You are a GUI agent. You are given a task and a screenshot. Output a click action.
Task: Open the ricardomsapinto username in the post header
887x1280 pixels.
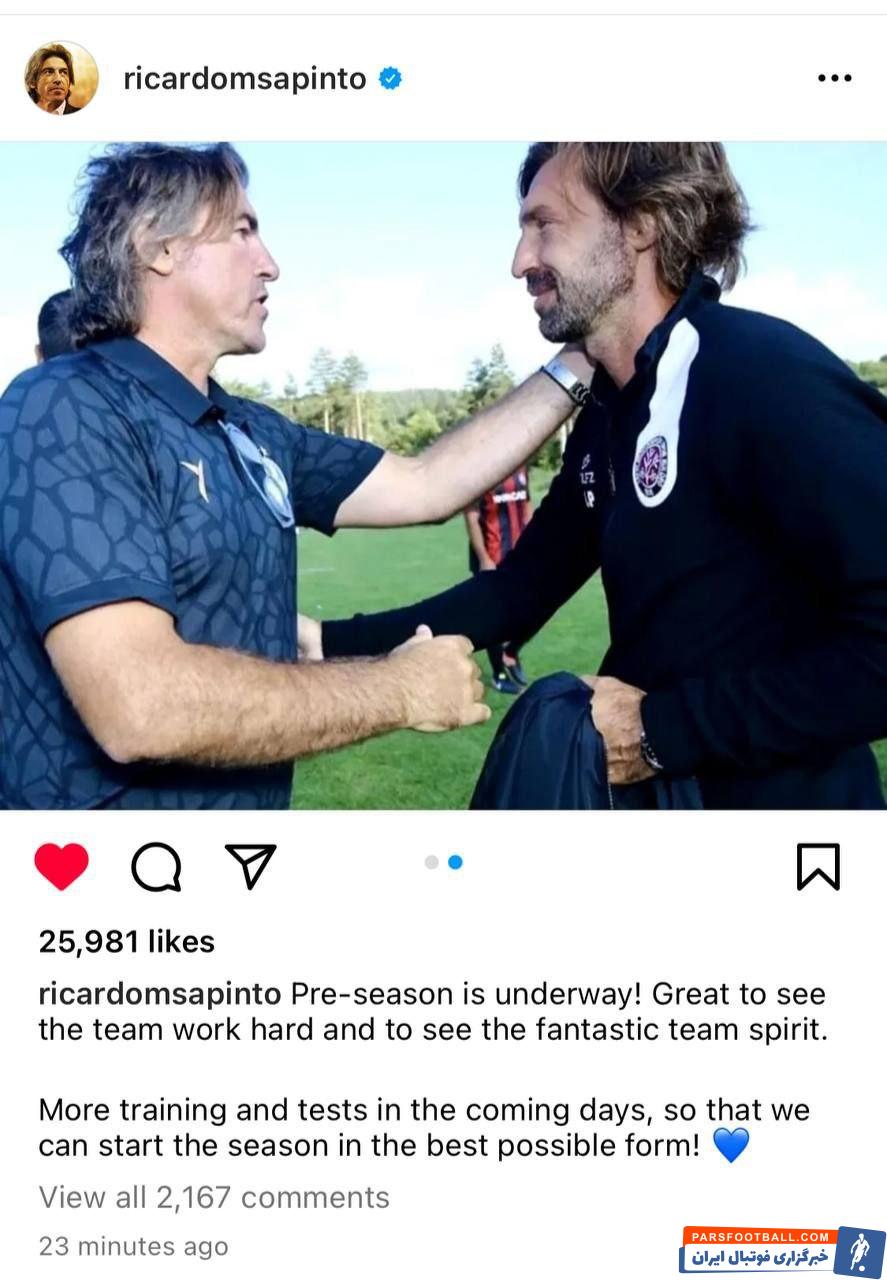(x=244, y=78)
